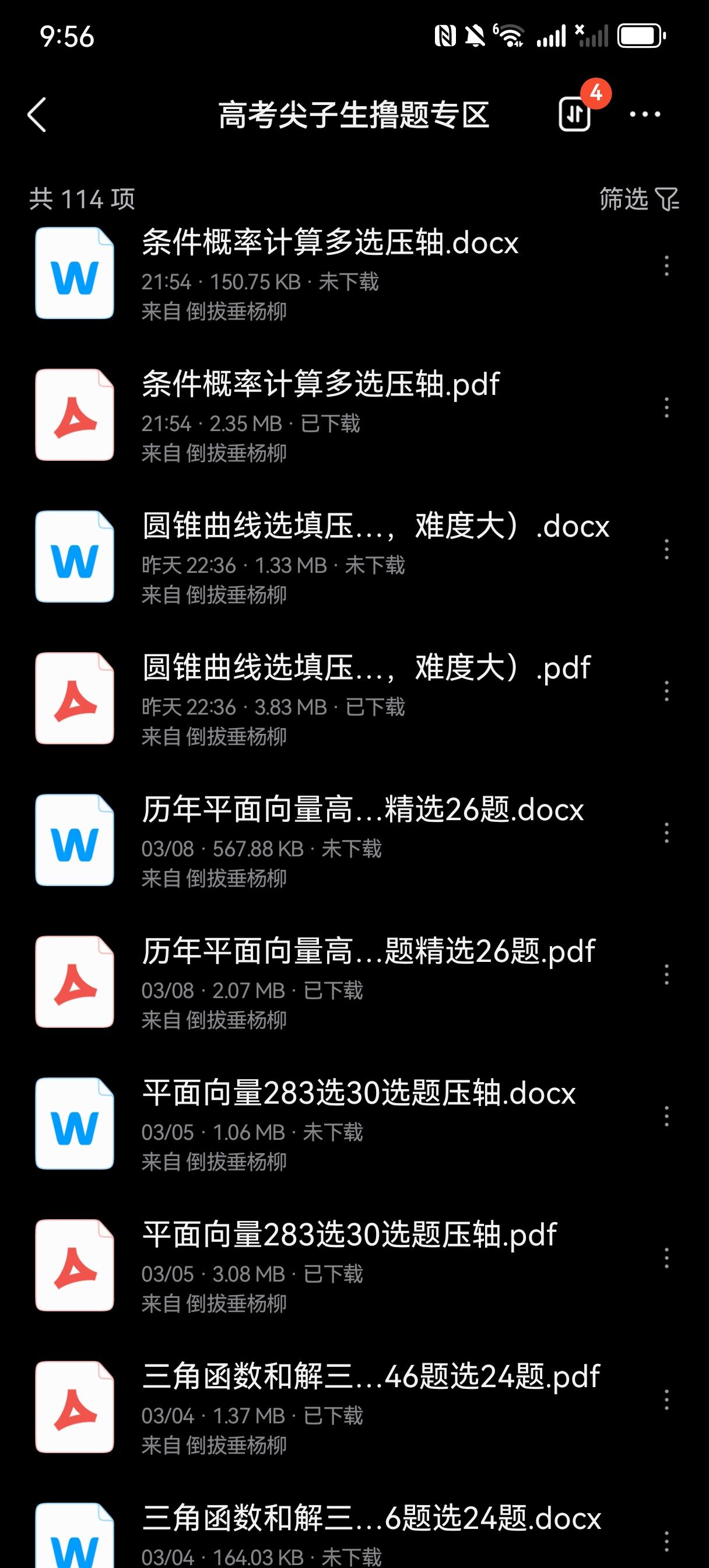Open 历年平面向量高…题精选26题.pdf

click(x=367, y=952)
